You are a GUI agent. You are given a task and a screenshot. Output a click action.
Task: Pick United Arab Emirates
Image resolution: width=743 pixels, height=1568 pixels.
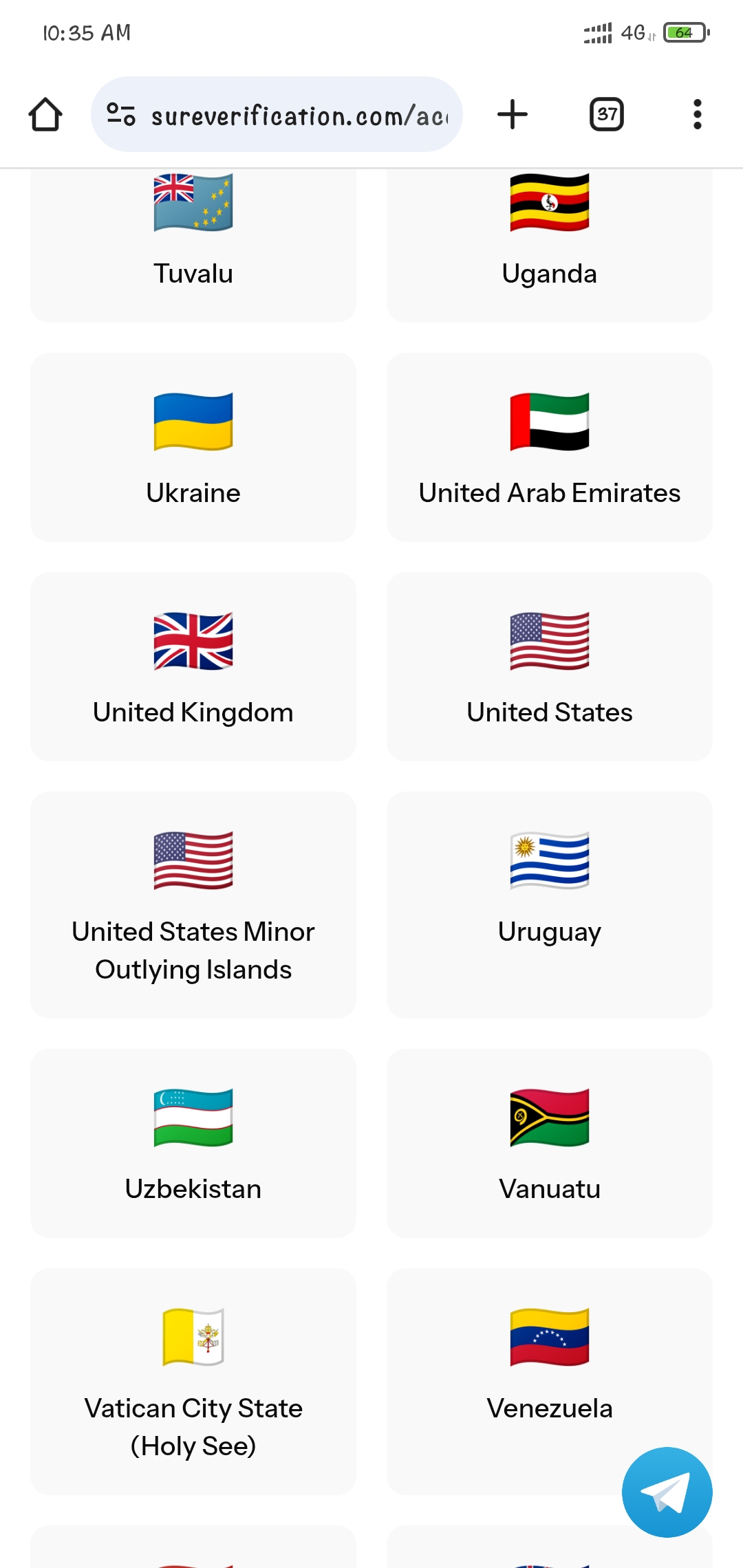tap(549, 447)
